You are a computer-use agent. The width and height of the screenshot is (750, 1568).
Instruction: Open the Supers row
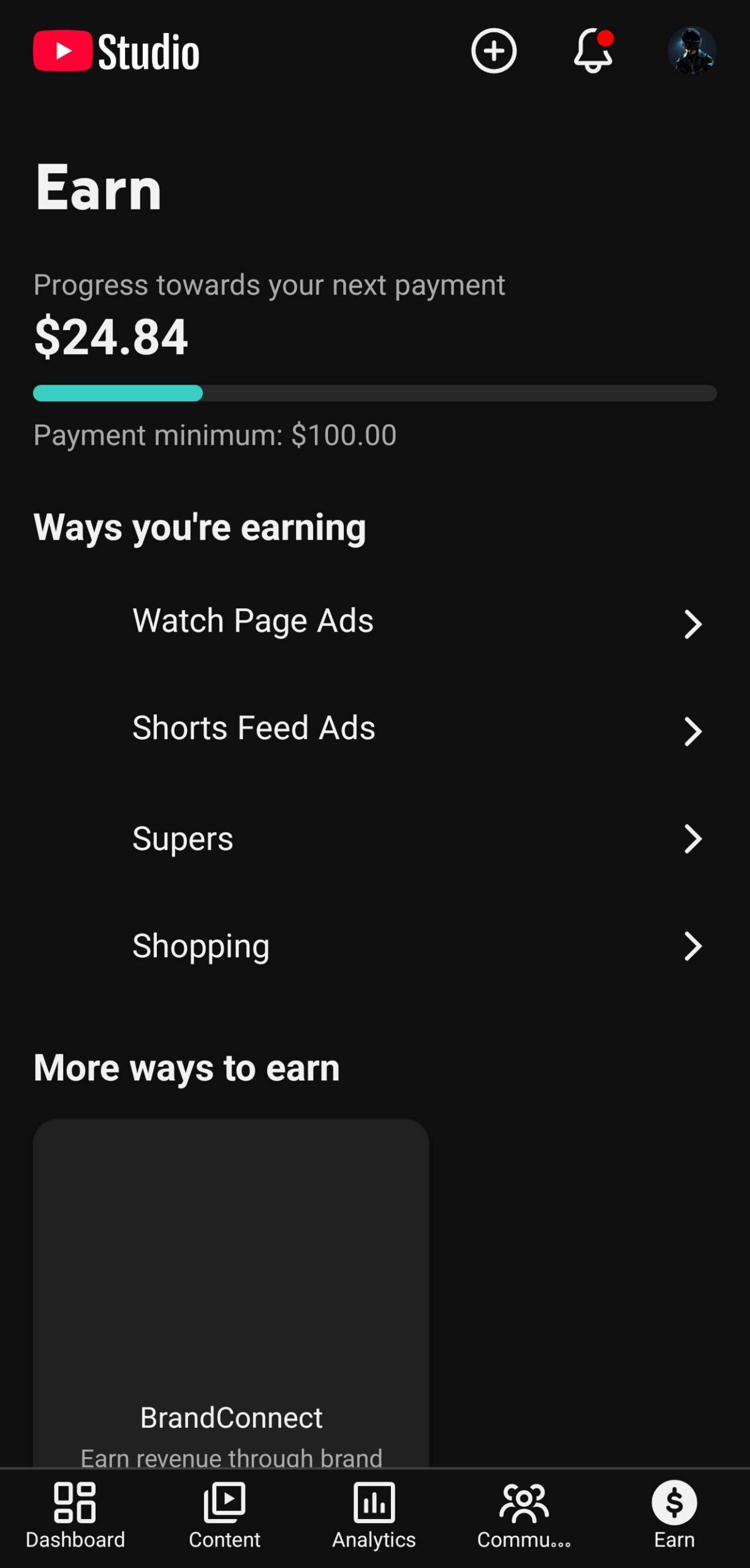coord(375,838)
